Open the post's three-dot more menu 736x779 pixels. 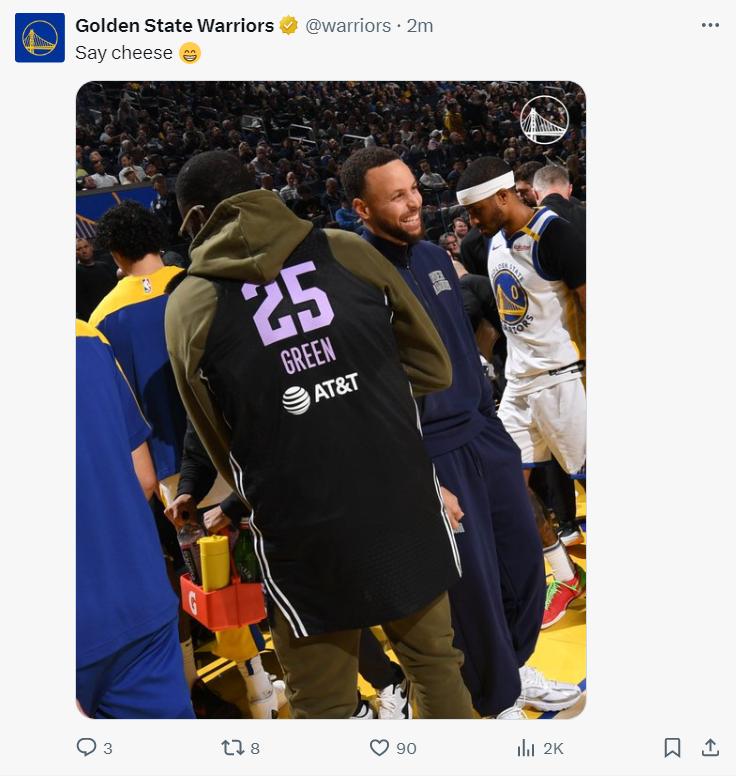coord(710,25)
